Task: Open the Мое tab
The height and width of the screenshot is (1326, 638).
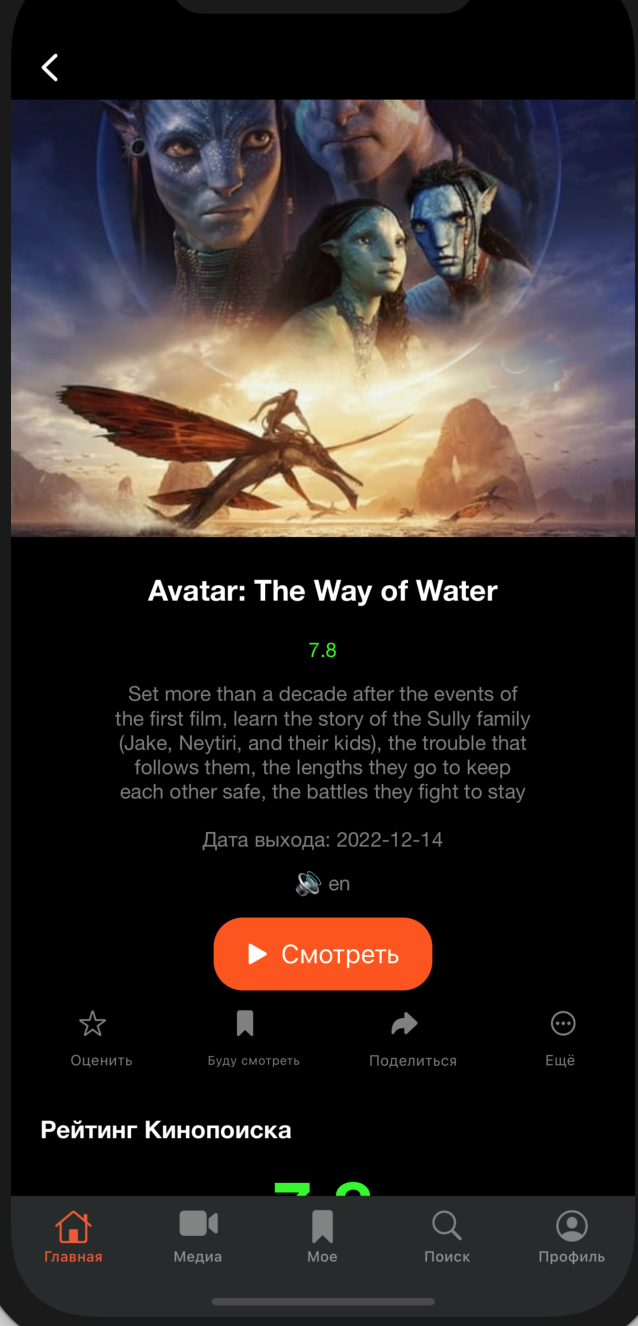Action: tap(322, 1236)
